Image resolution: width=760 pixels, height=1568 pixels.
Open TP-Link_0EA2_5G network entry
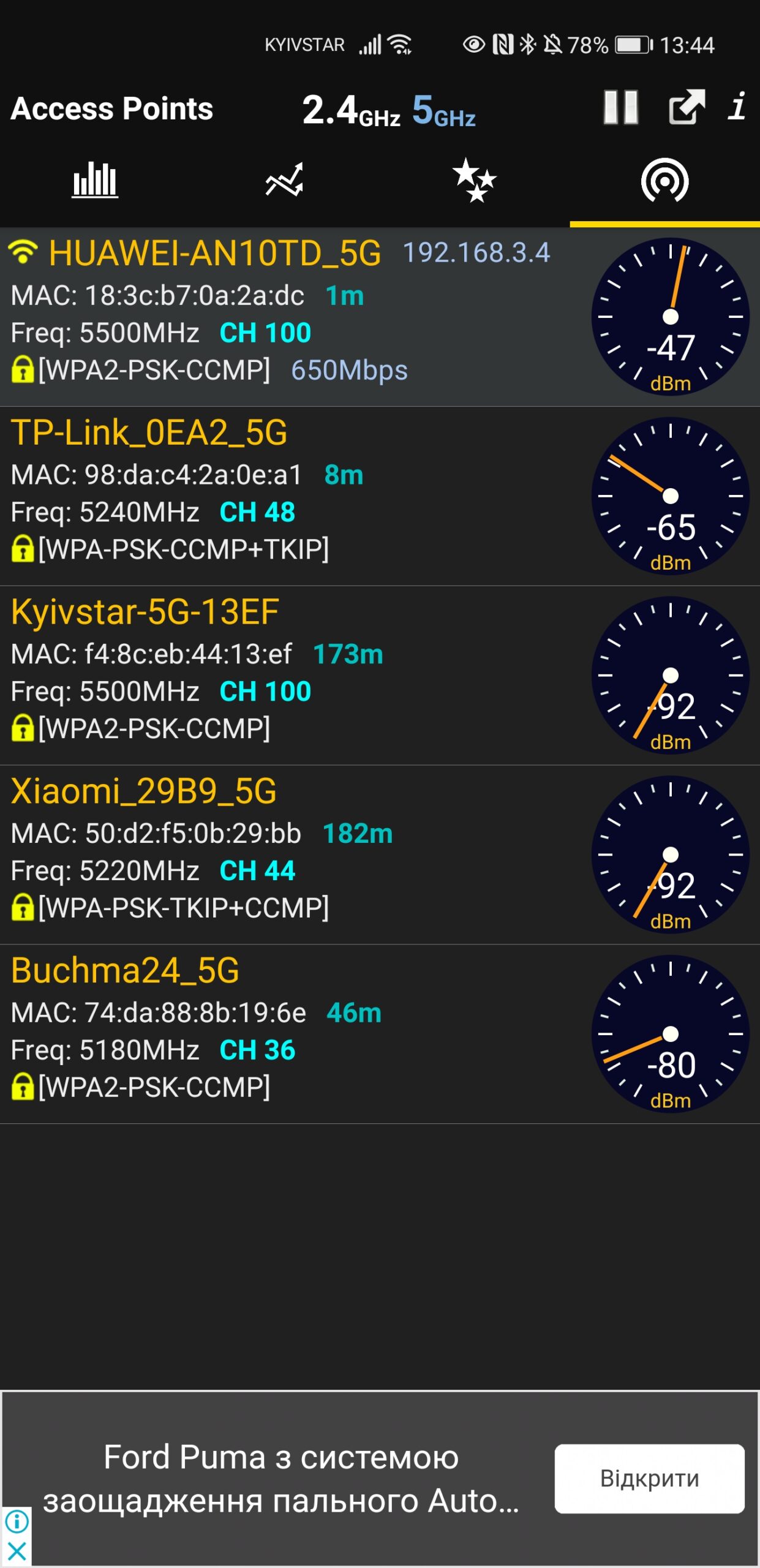[x=380, y=496]
